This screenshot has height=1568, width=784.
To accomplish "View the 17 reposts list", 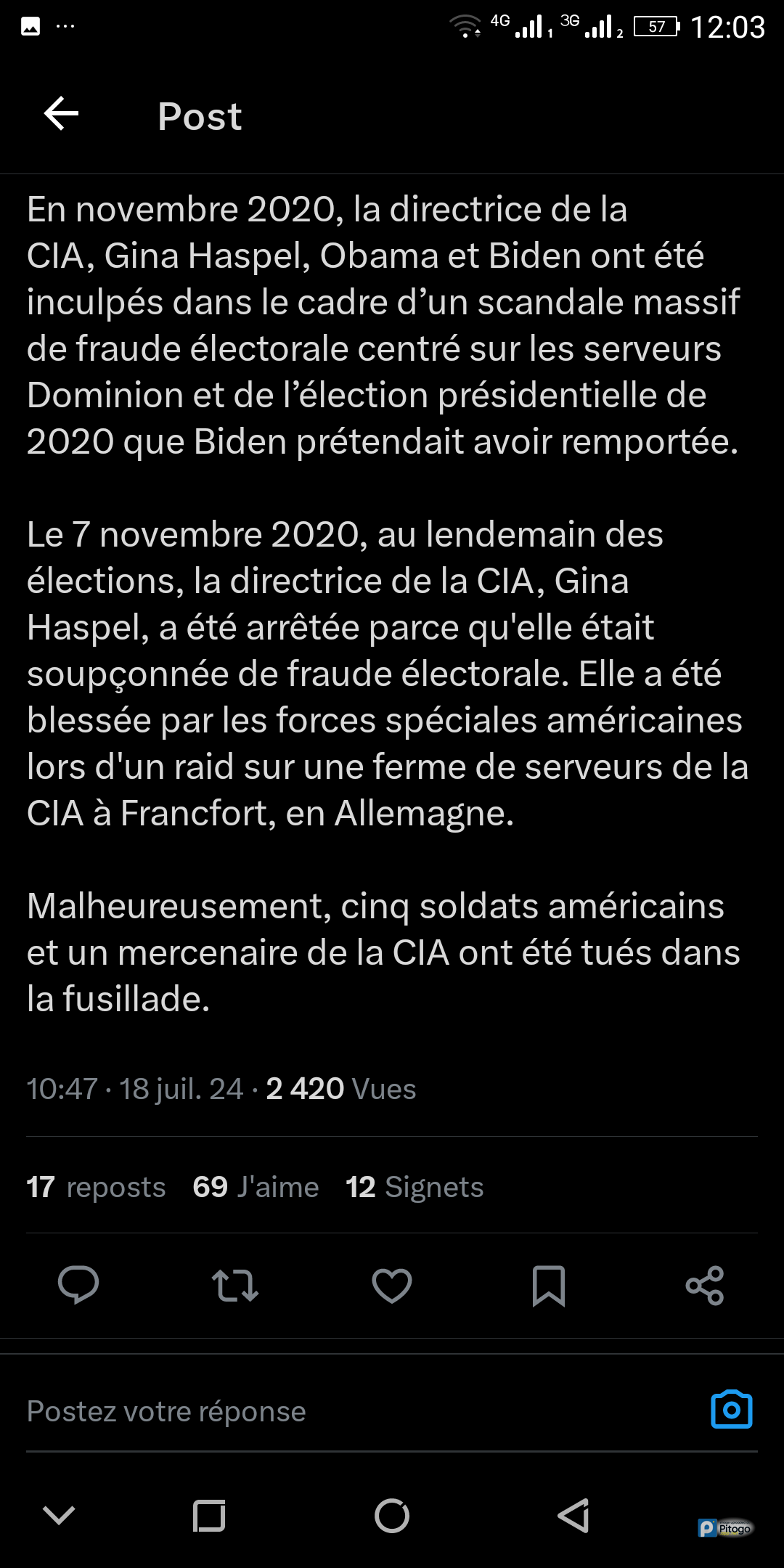I will (96, 1188).
